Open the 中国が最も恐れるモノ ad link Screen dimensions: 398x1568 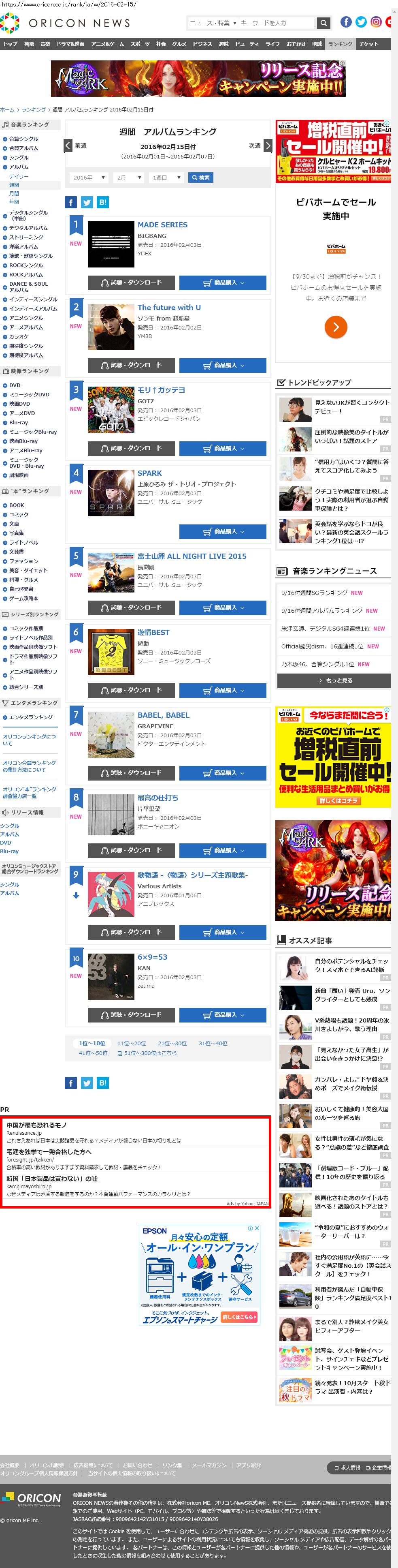[x=36, y=1125]
